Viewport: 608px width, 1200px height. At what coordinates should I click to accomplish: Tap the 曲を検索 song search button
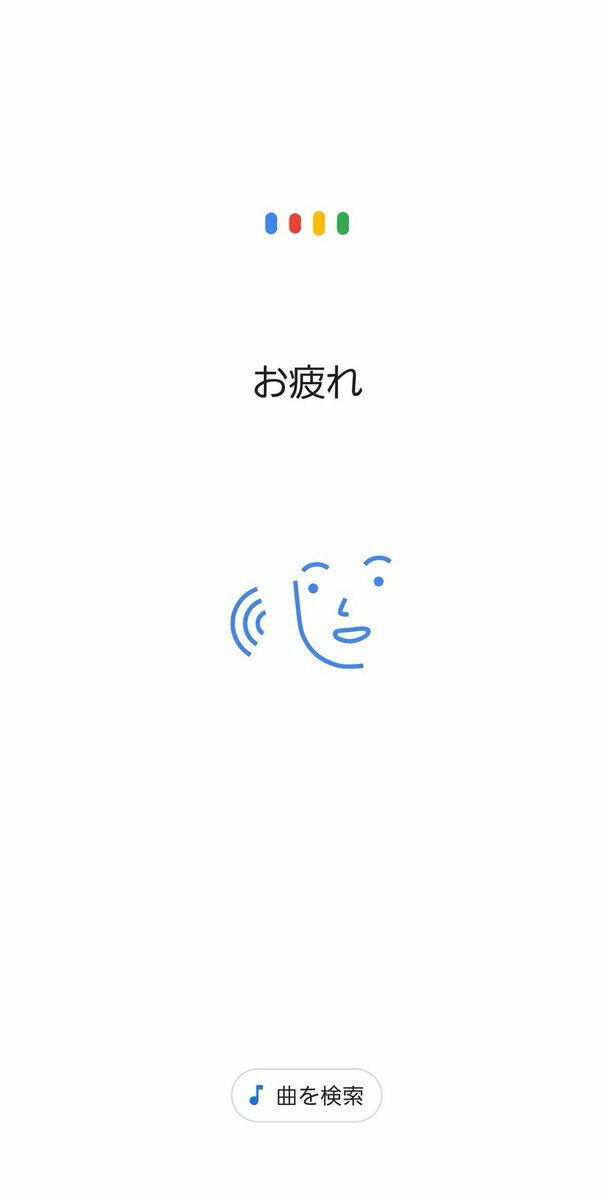306,1095
